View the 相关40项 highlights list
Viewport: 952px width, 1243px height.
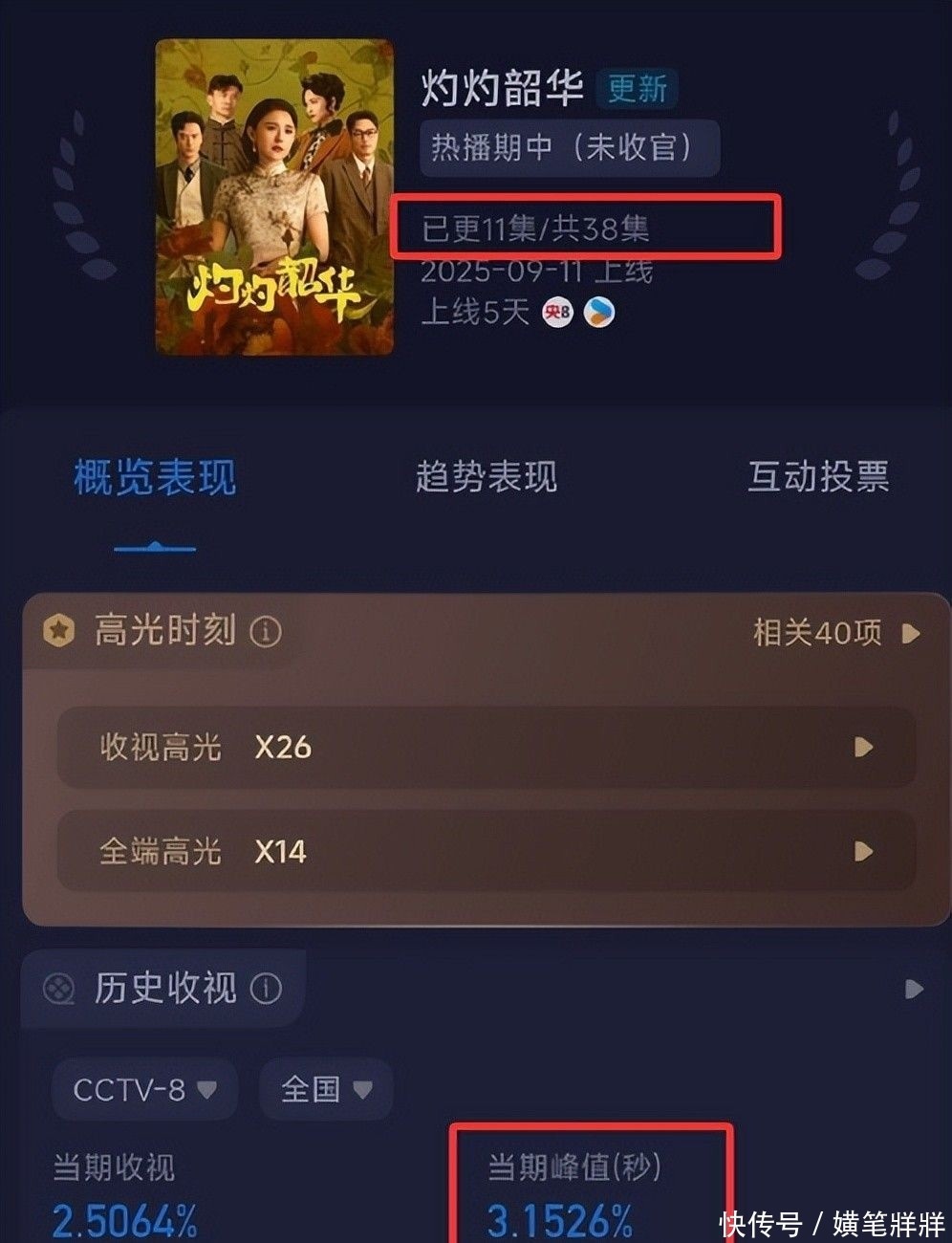pyautogui.click(x=835, y=632)
